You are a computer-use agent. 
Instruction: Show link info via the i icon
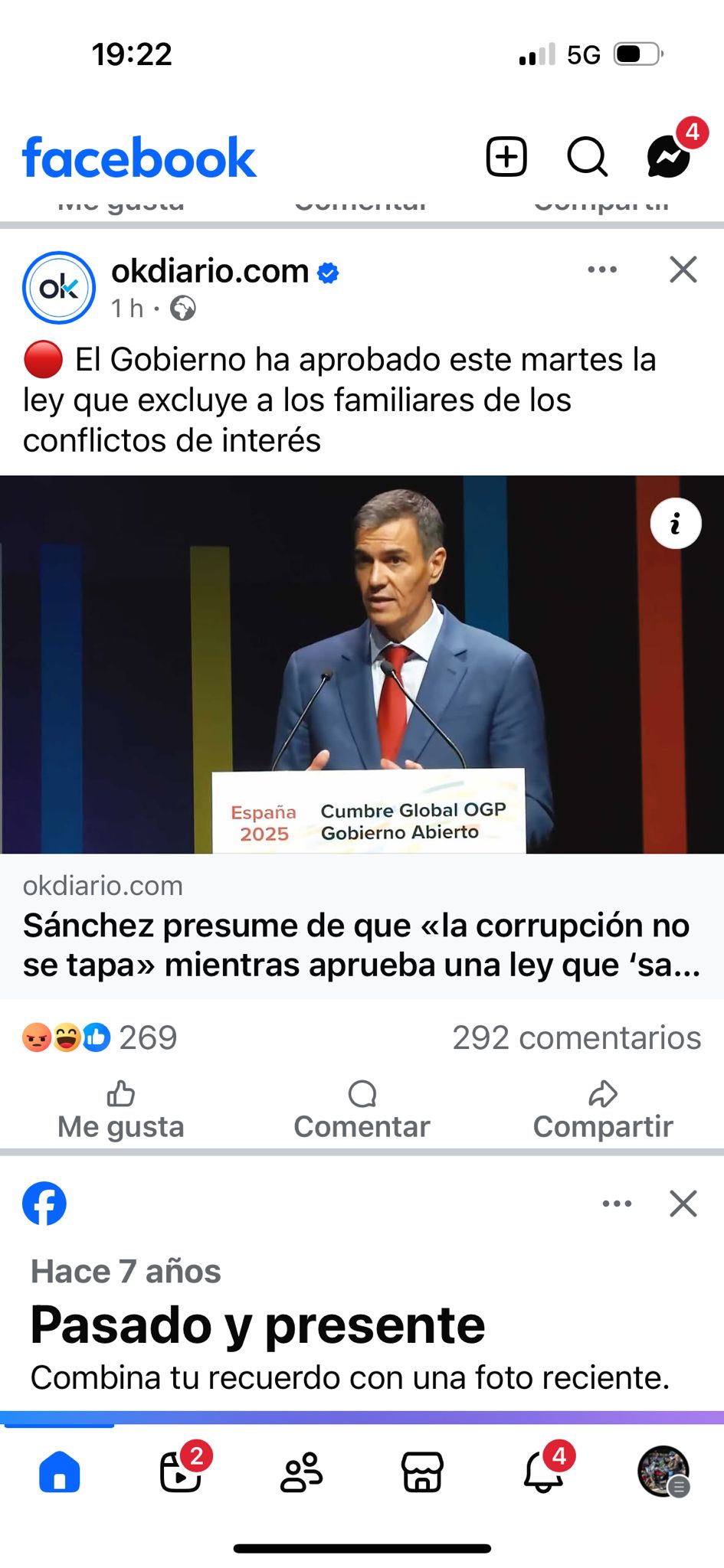click(675, 524)
